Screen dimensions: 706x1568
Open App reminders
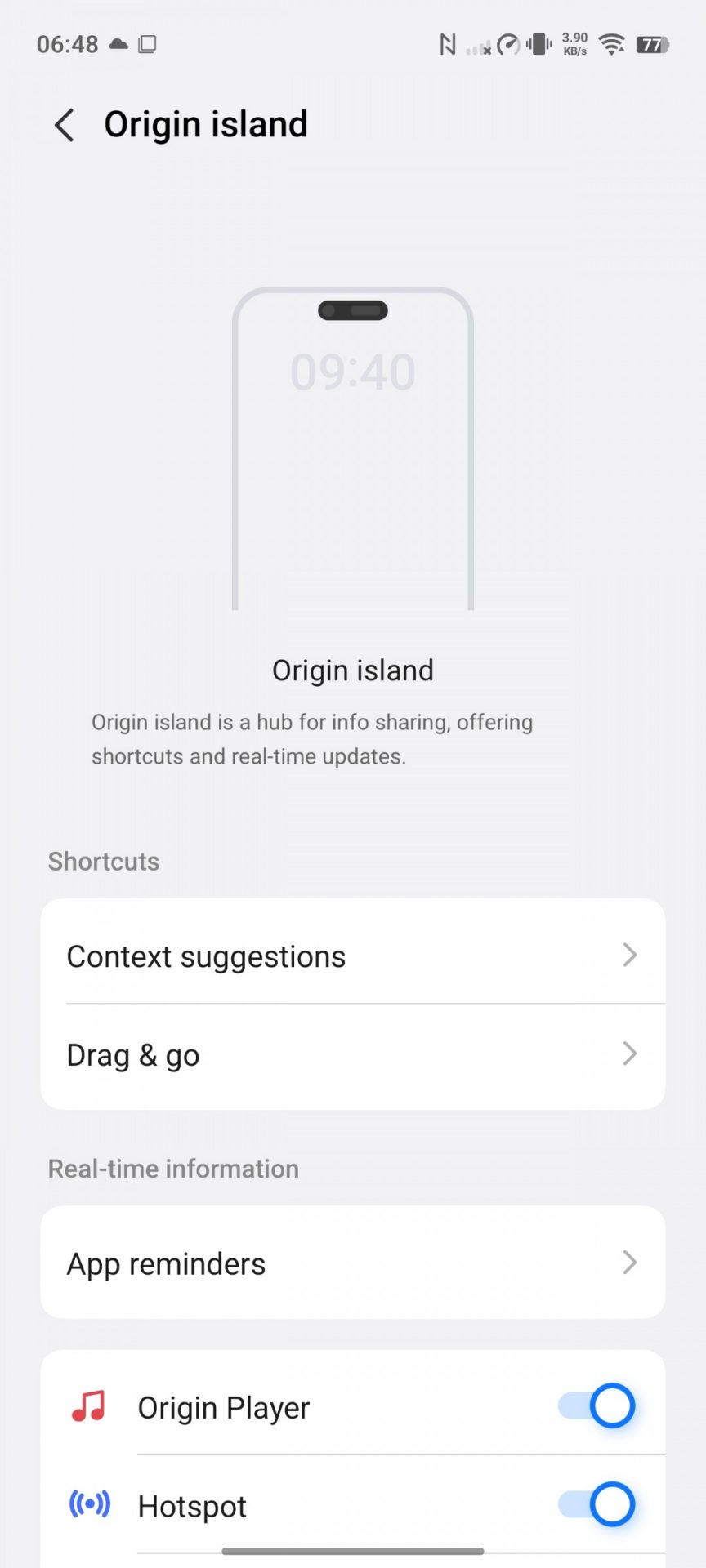tap(352, 1263)
